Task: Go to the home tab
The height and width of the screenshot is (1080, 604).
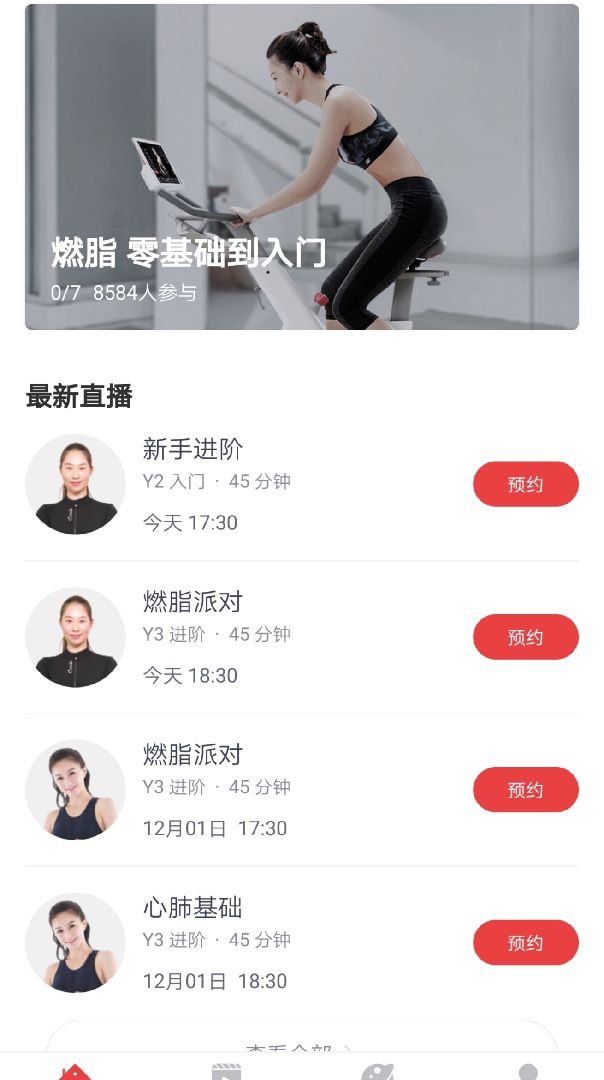Action: pos(76,1072)
